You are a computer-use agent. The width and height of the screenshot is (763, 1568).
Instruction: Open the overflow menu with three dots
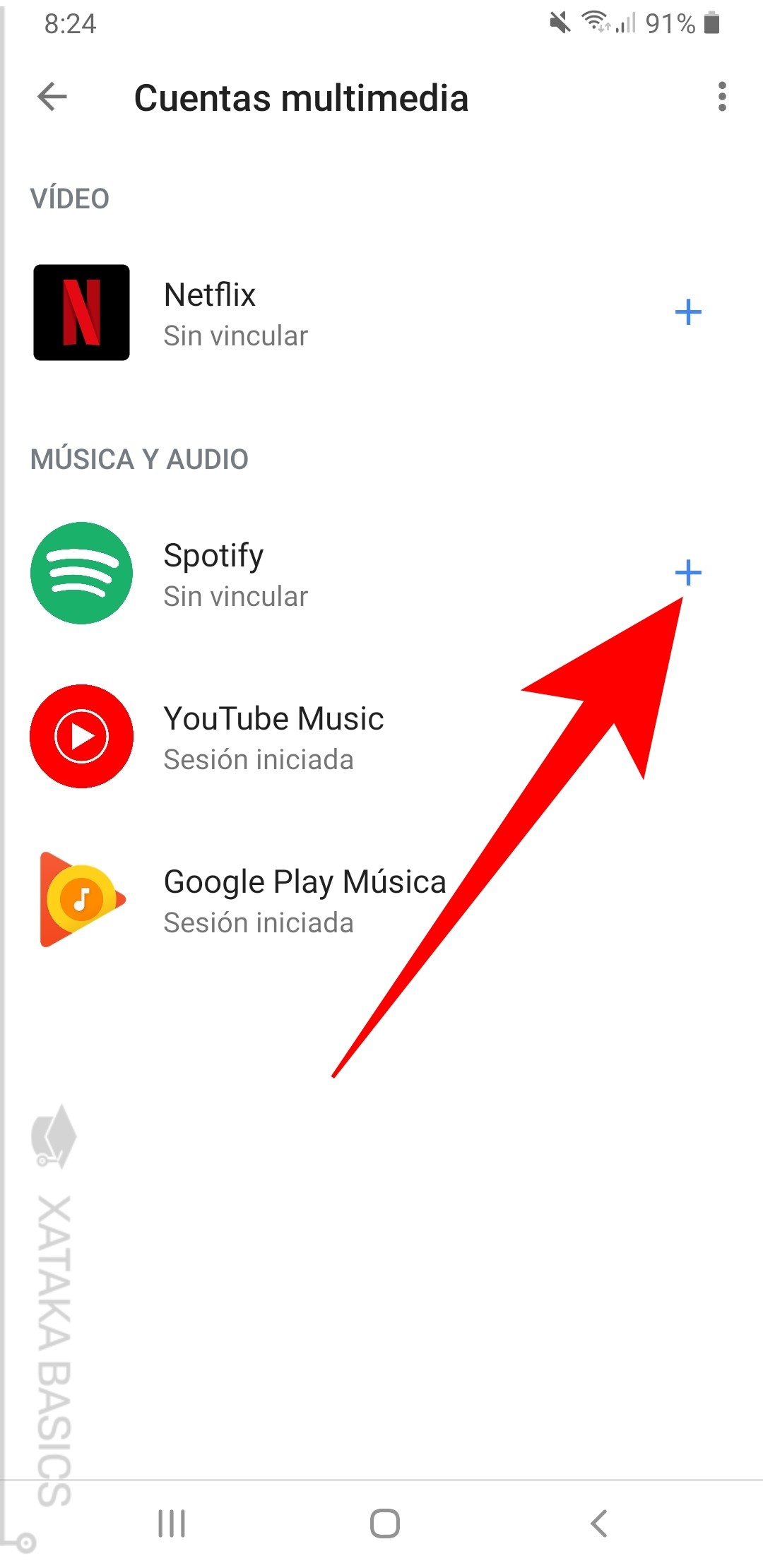tap(721, 99)
